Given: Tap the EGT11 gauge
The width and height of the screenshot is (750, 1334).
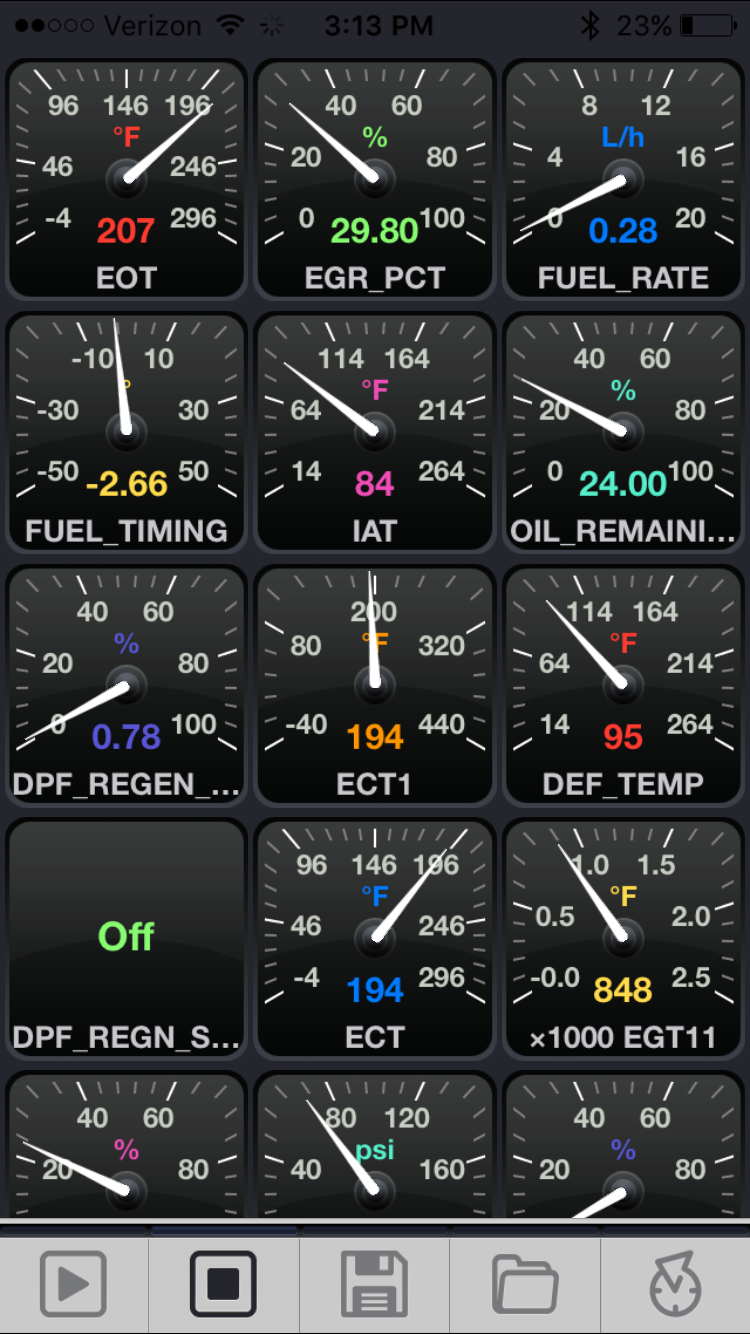Looking at the screenshot, I should 623,937.
